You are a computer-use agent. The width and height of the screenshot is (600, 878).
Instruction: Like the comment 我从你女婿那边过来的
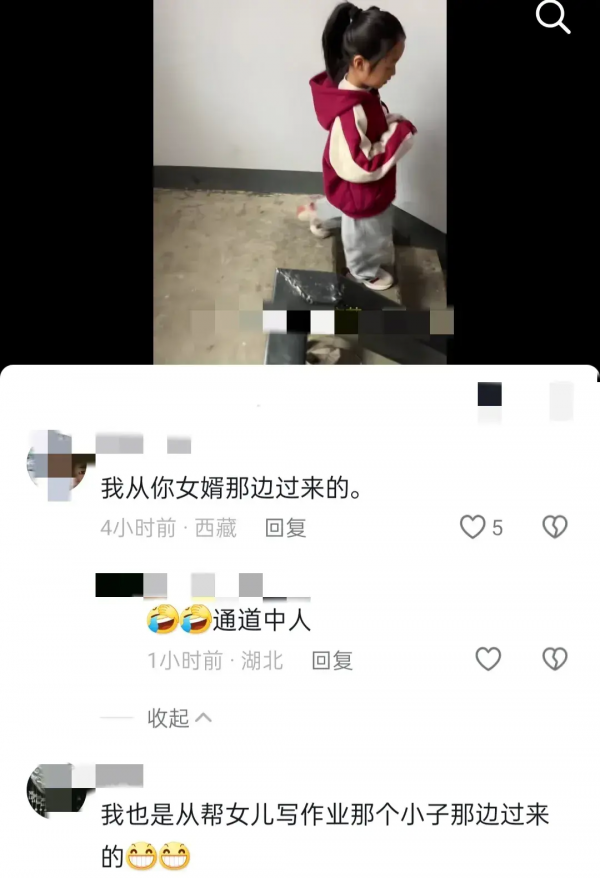pyautogui.click(x=473, y=527)
